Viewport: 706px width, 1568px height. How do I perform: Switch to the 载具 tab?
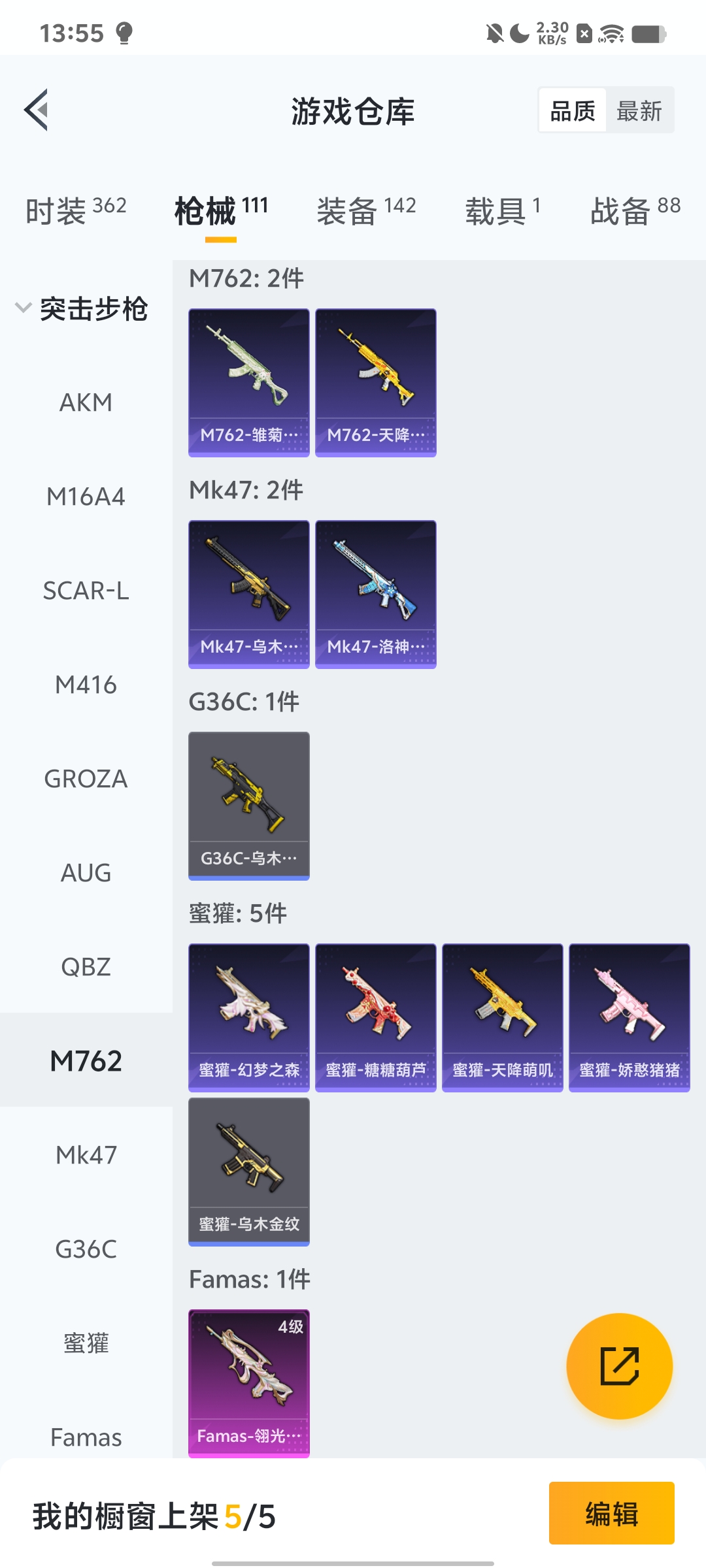502,210
